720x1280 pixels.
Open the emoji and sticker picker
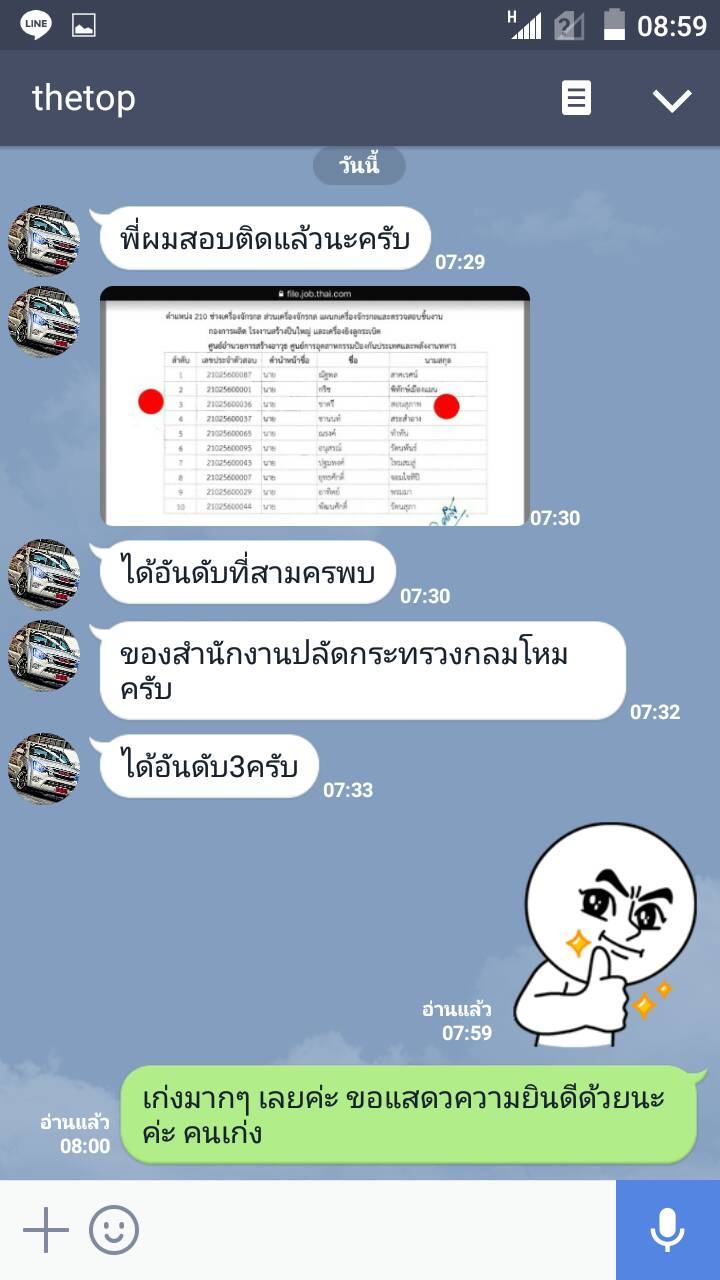click(x=114, y=1230)
